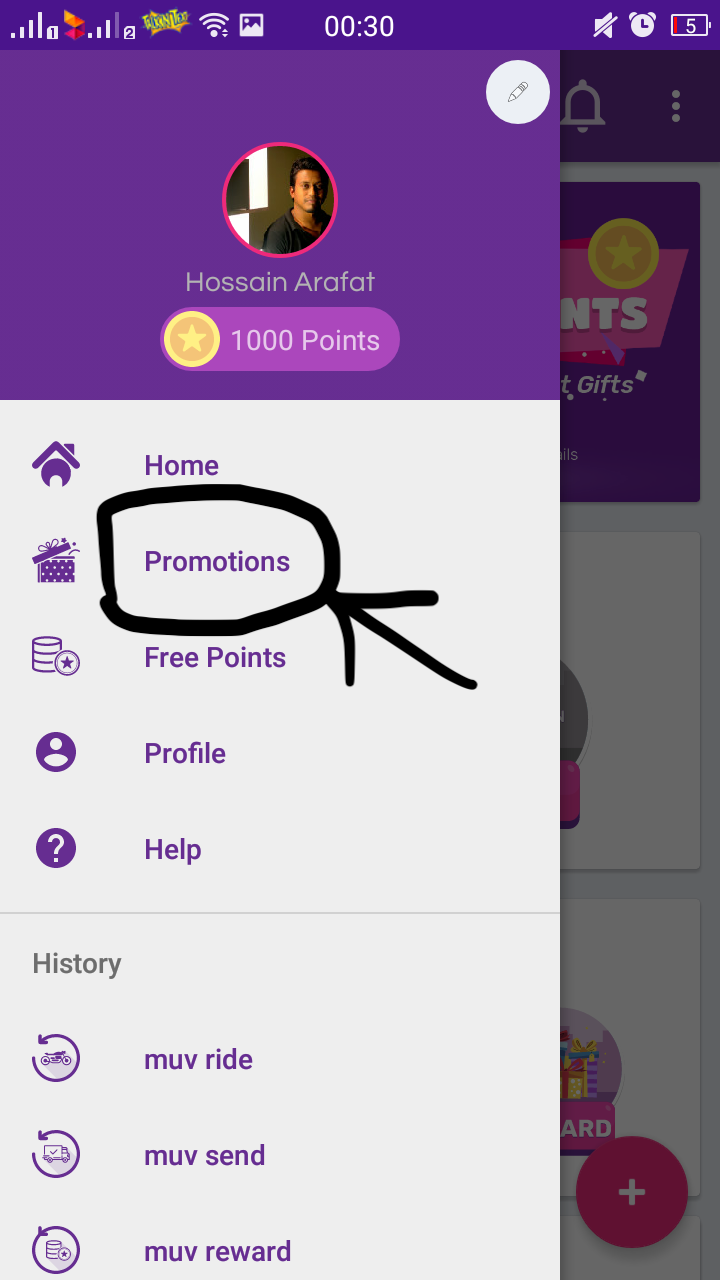Tap the plus floating action button
The image size is (720, 1280).
tap(631, 1191)
